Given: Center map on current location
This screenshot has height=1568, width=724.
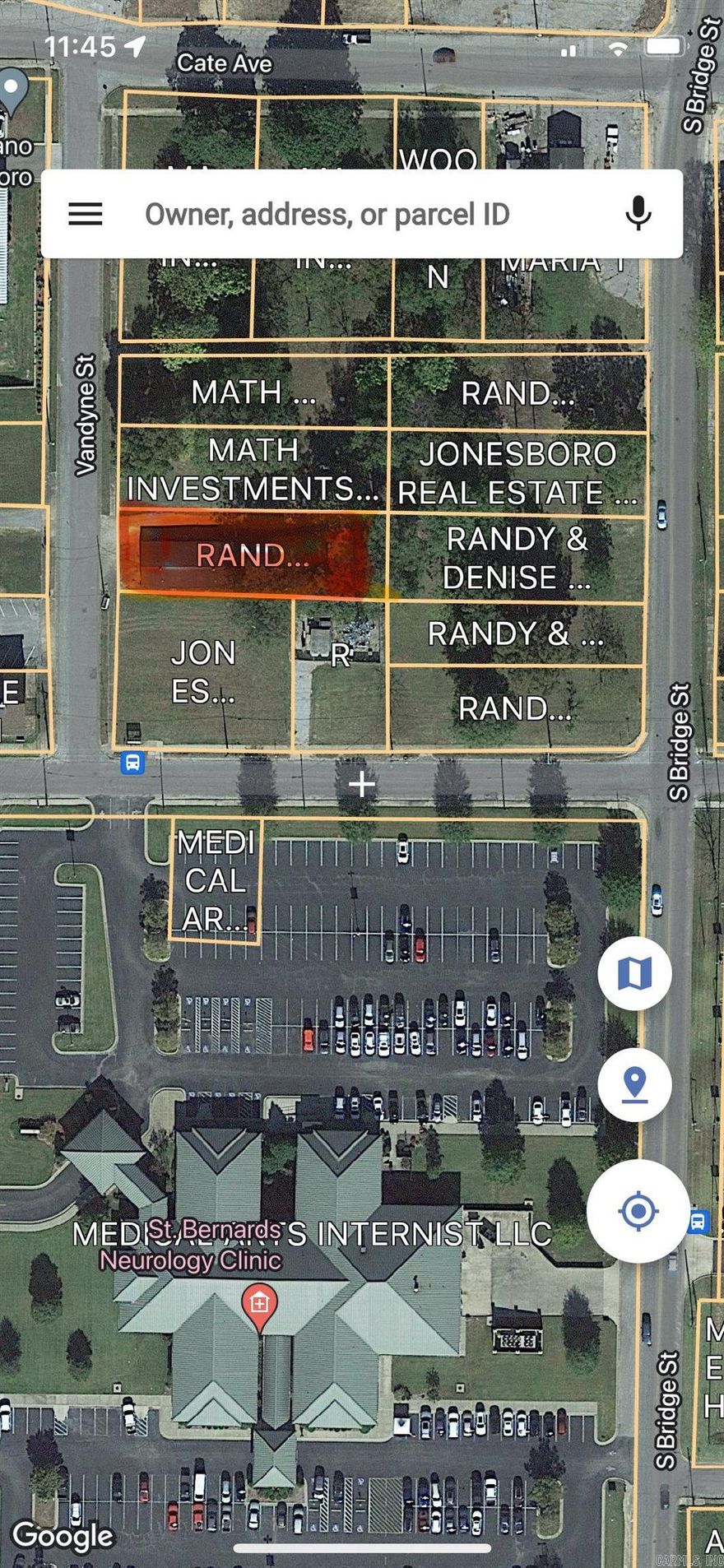Looking at the screenshot, I should click(638, 1211).
